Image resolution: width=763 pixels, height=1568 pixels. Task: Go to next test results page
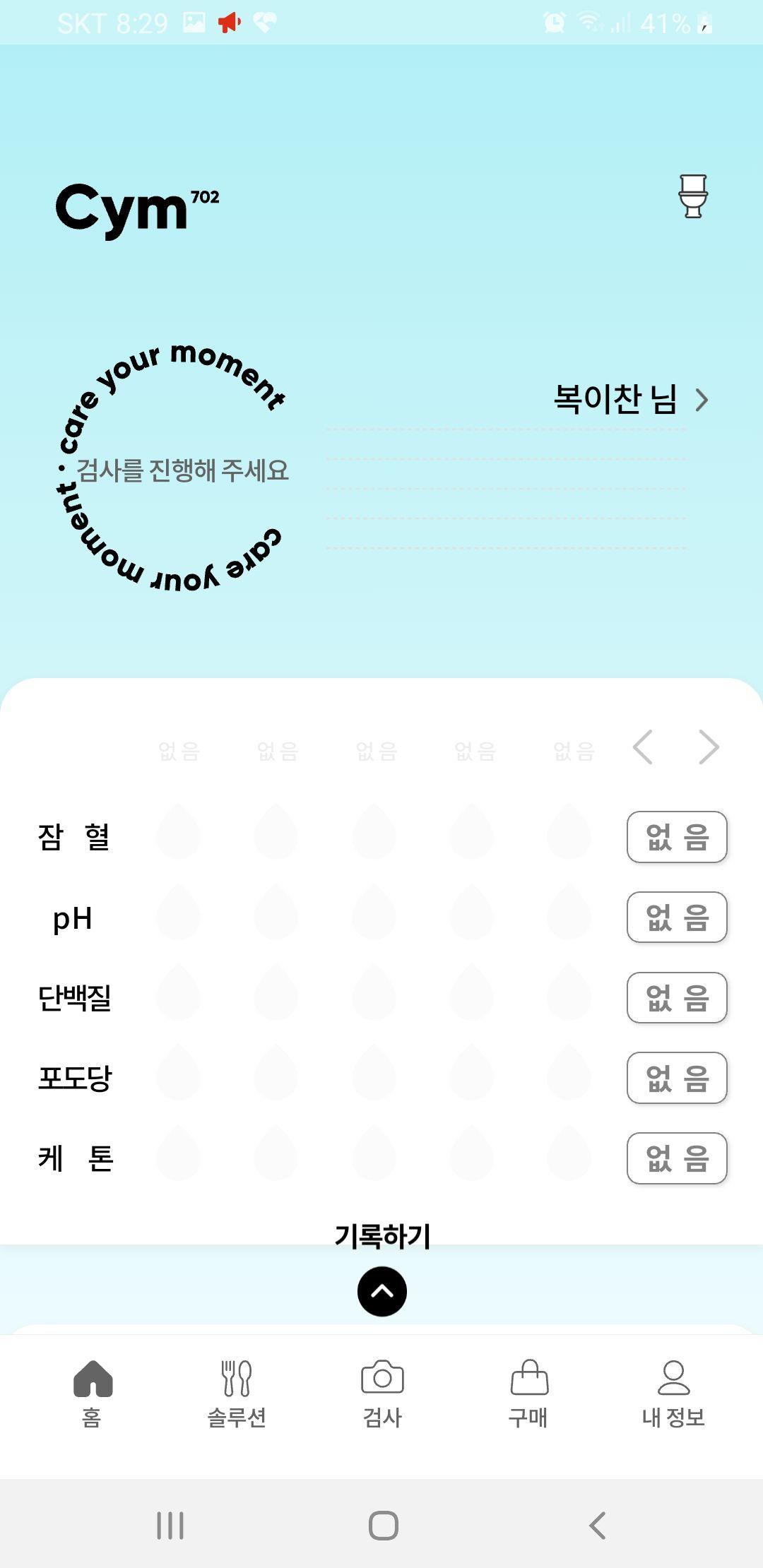point(709,747)
